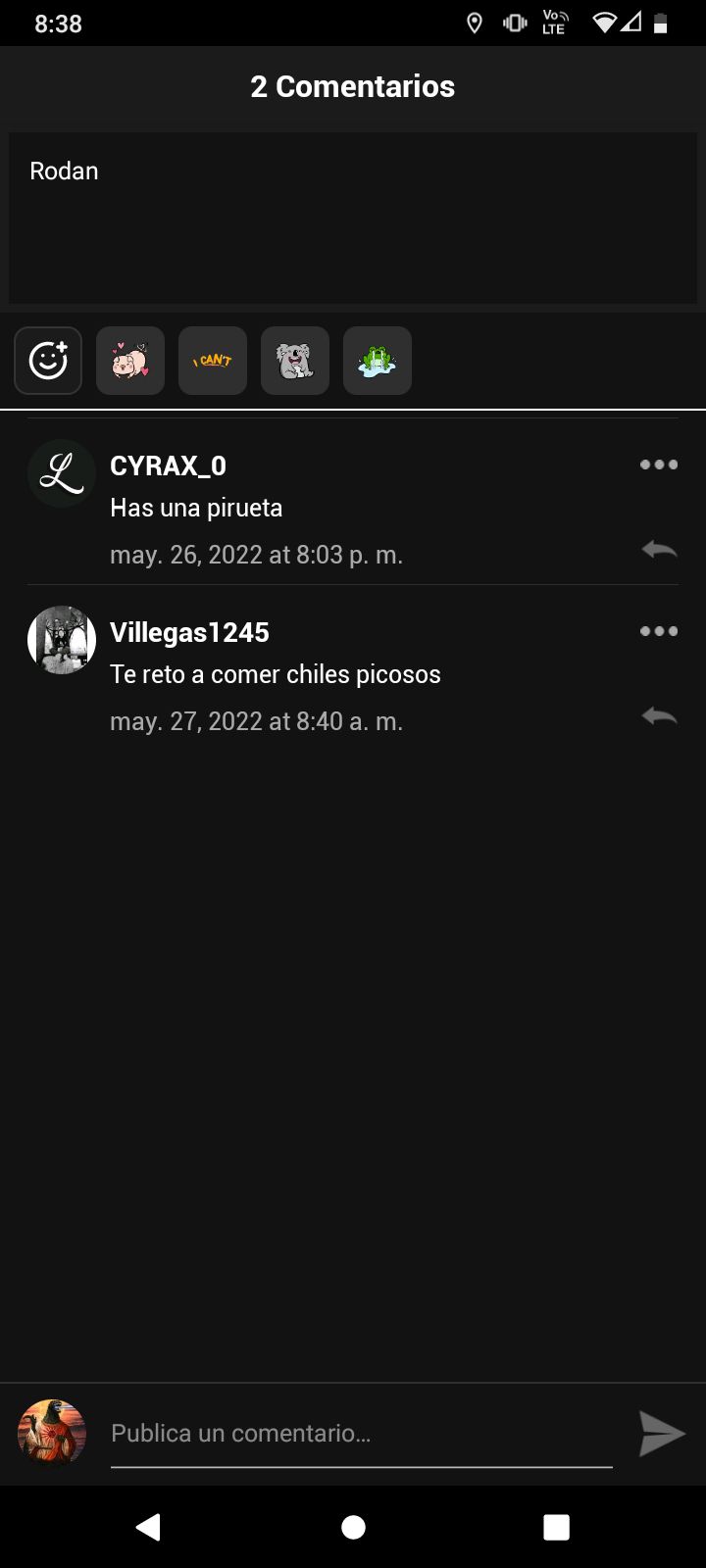The width and height of the screenshot is (706, 1568).
Task: Open Villegas1245's profile avatar
Action: (x=62, y=640)
